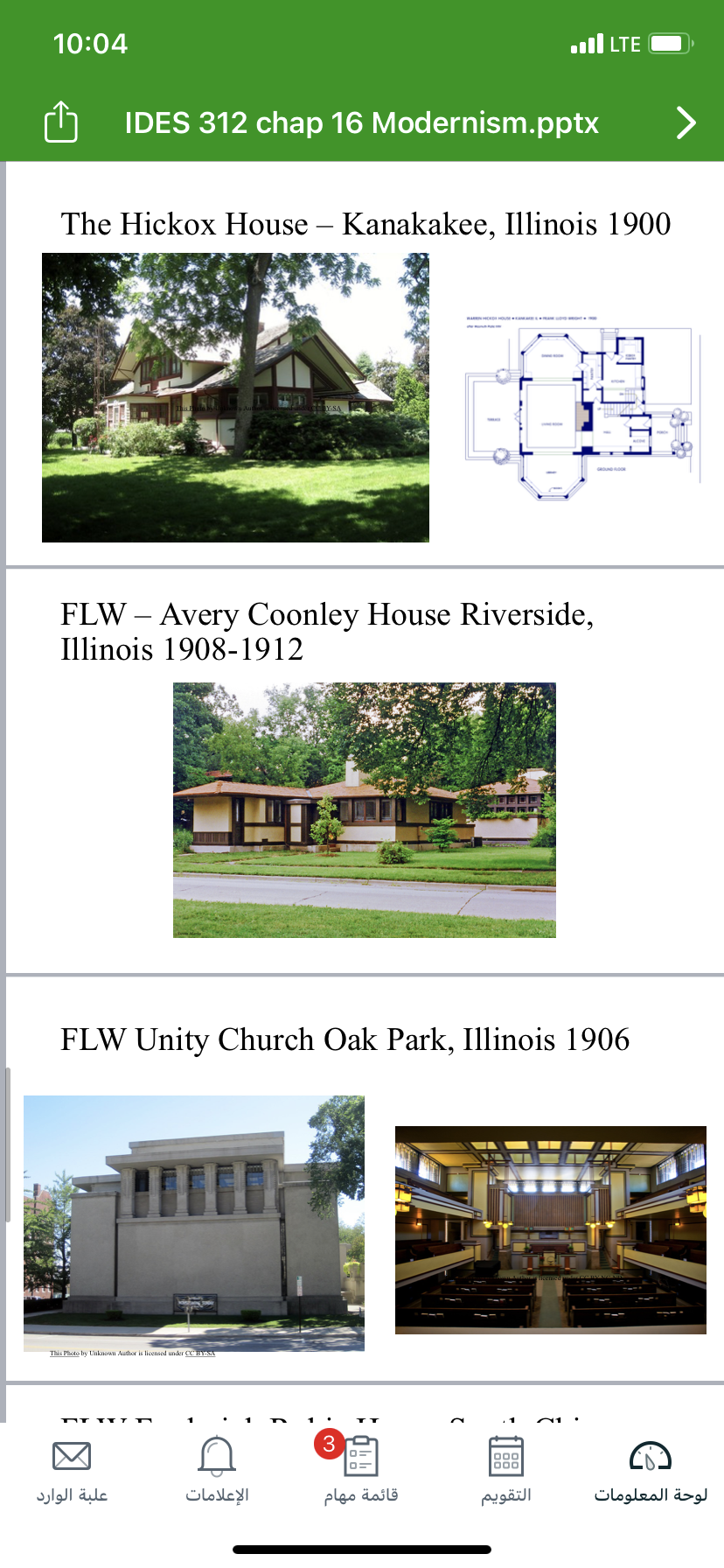
Task: Switch to the to-do list tab (قائمة مهام)
Action: (361, 1471)
